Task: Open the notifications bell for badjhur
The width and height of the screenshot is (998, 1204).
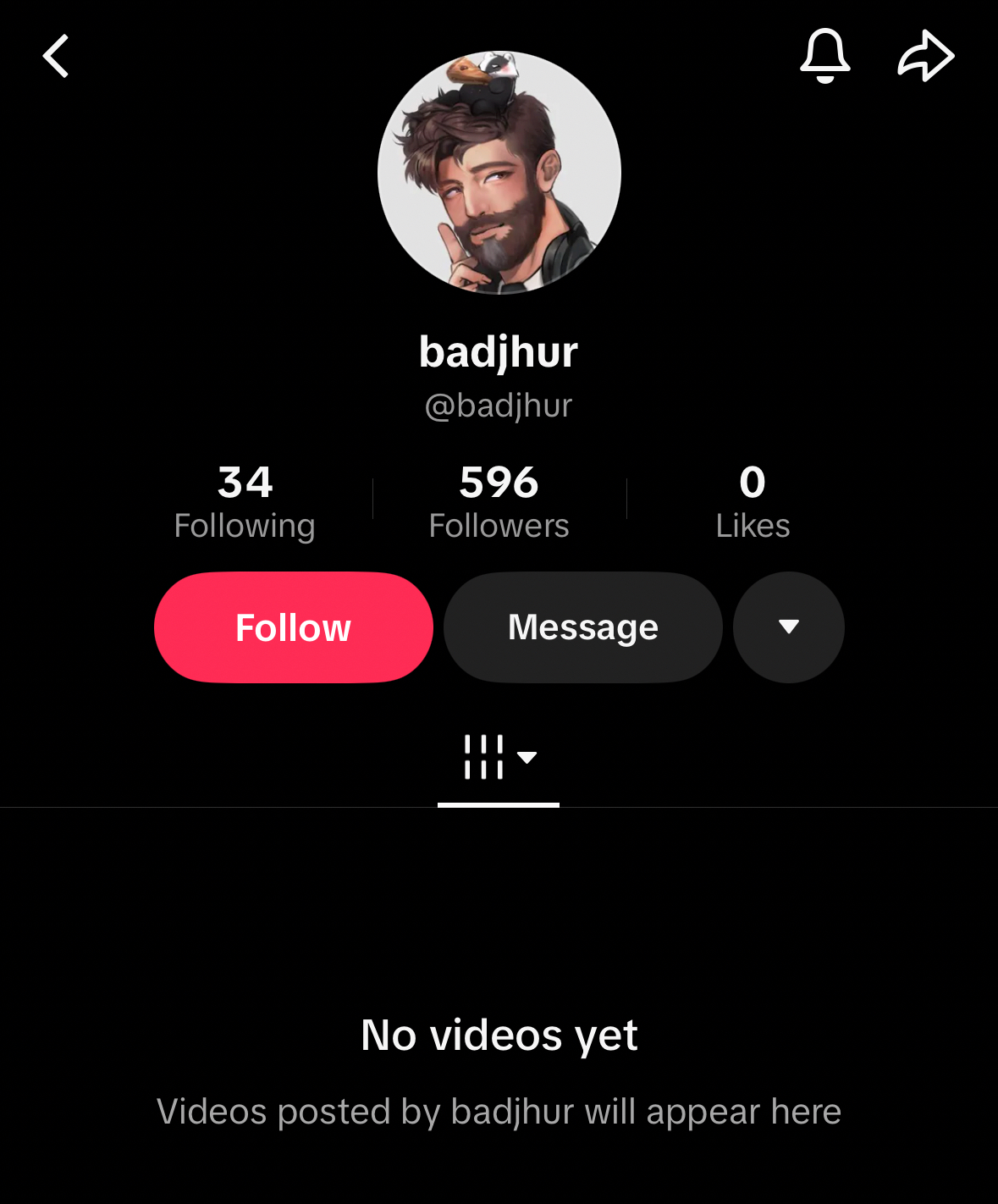Action: [824, 56]
